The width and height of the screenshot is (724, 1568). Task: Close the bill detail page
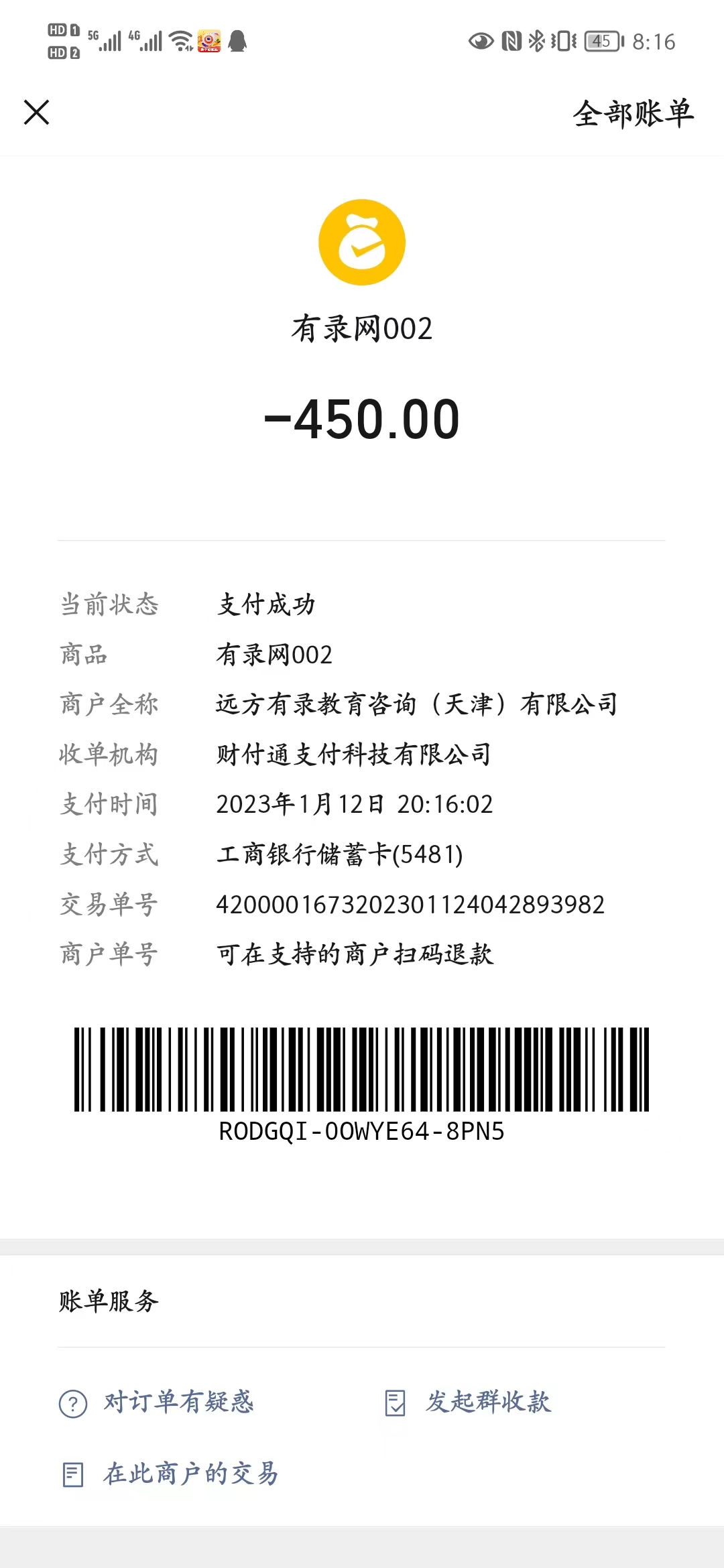37,112
